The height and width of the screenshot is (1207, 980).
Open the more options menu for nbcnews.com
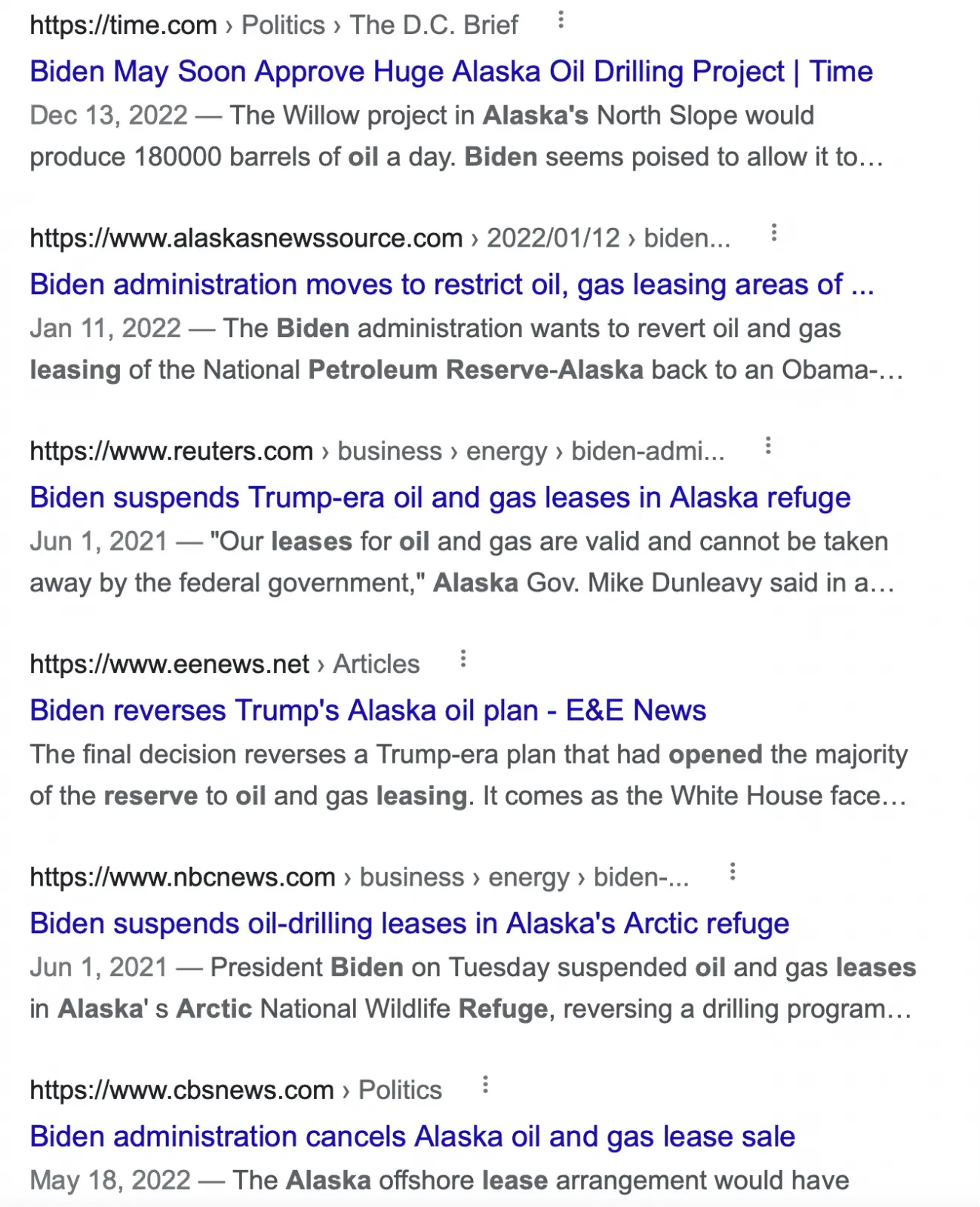[x=732, y=872]
